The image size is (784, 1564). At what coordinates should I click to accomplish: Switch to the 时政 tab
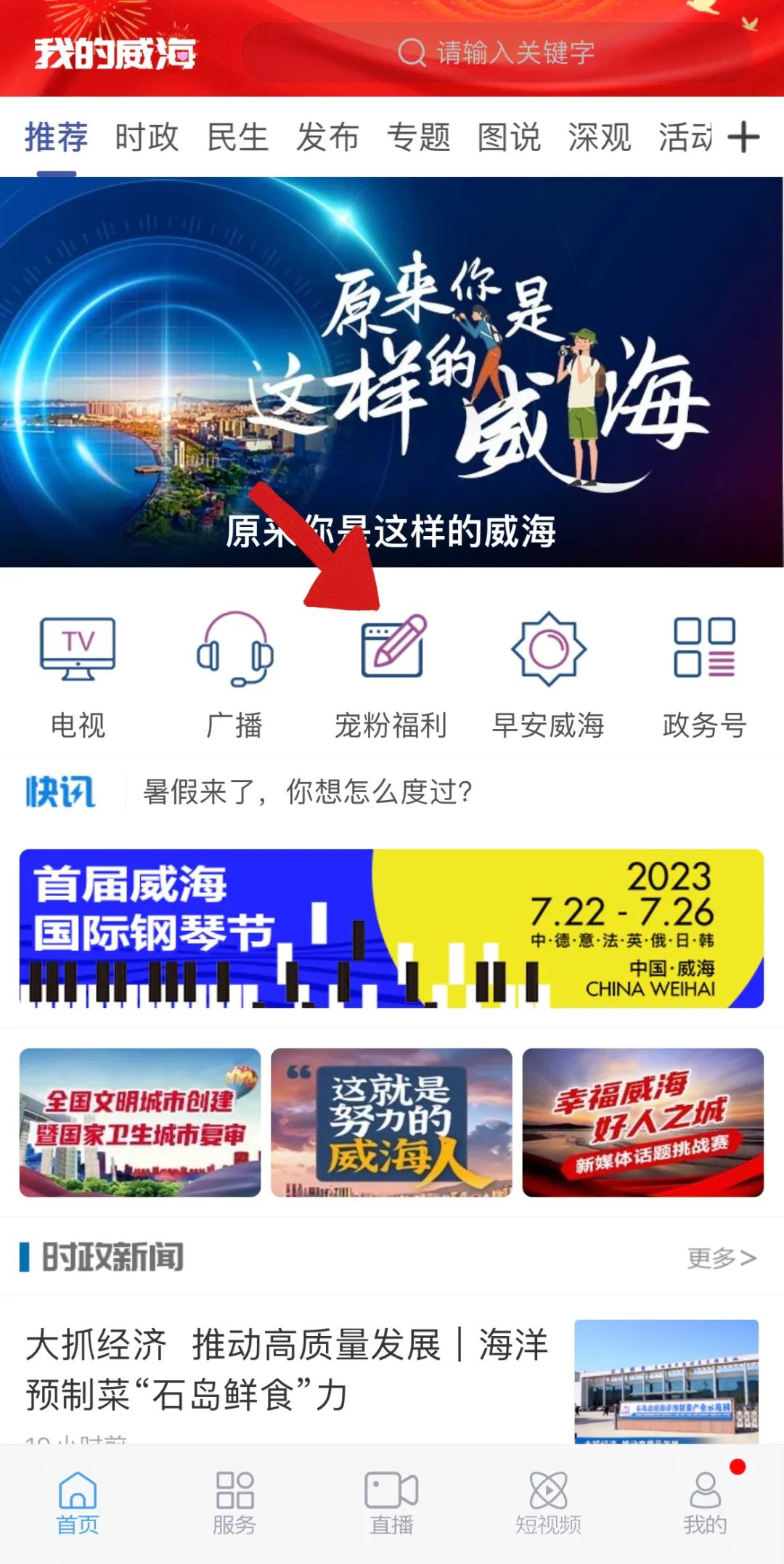click(x=146, y=137)
